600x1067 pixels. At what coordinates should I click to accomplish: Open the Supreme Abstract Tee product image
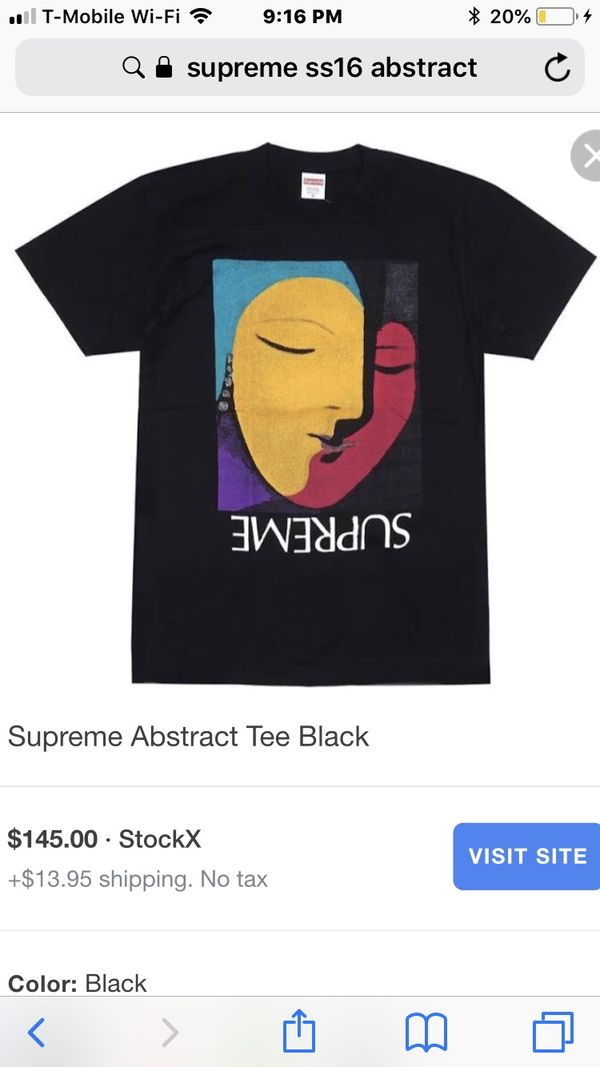coord(305,413)
